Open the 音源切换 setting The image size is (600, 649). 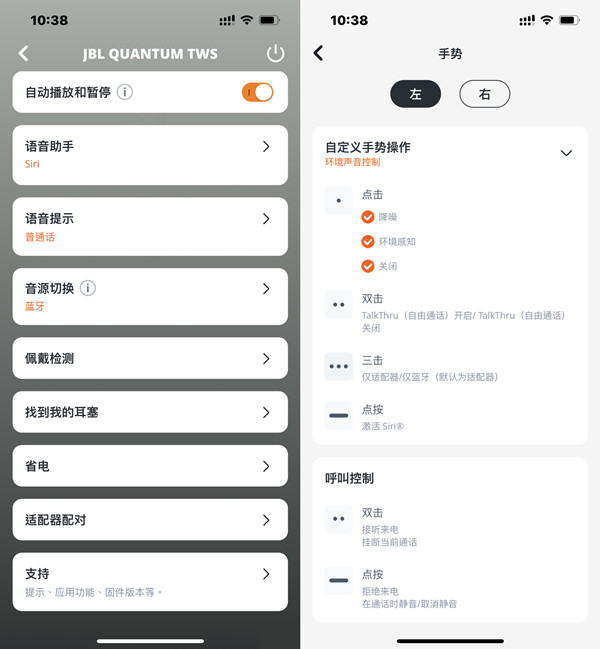click(150, 296)
